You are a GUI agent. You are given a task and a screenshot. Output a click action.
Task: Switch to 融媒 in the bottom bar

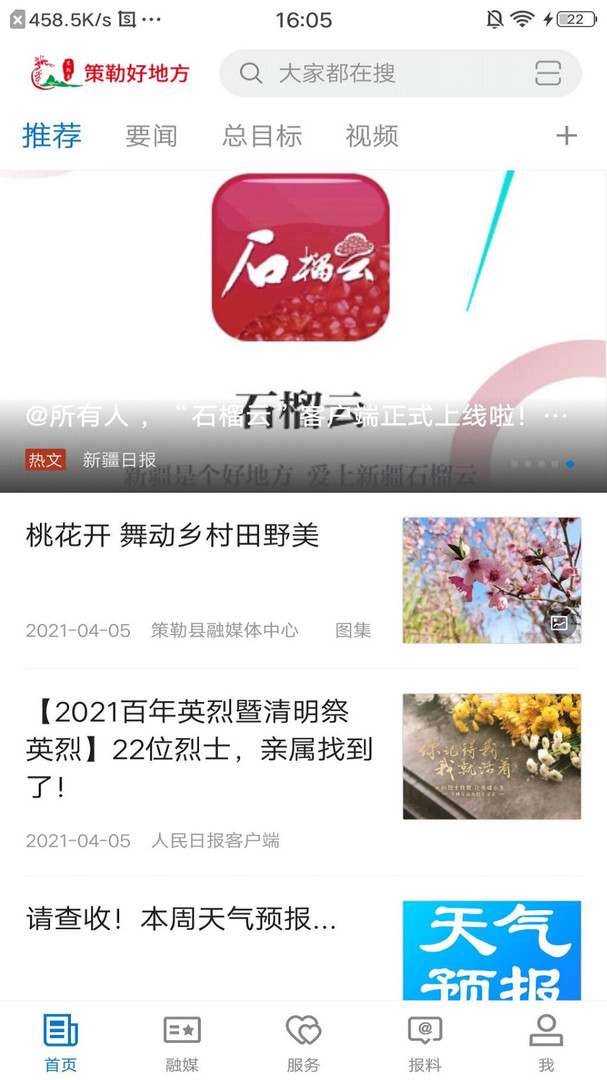pyautogui.click(x=182, y=1042)
